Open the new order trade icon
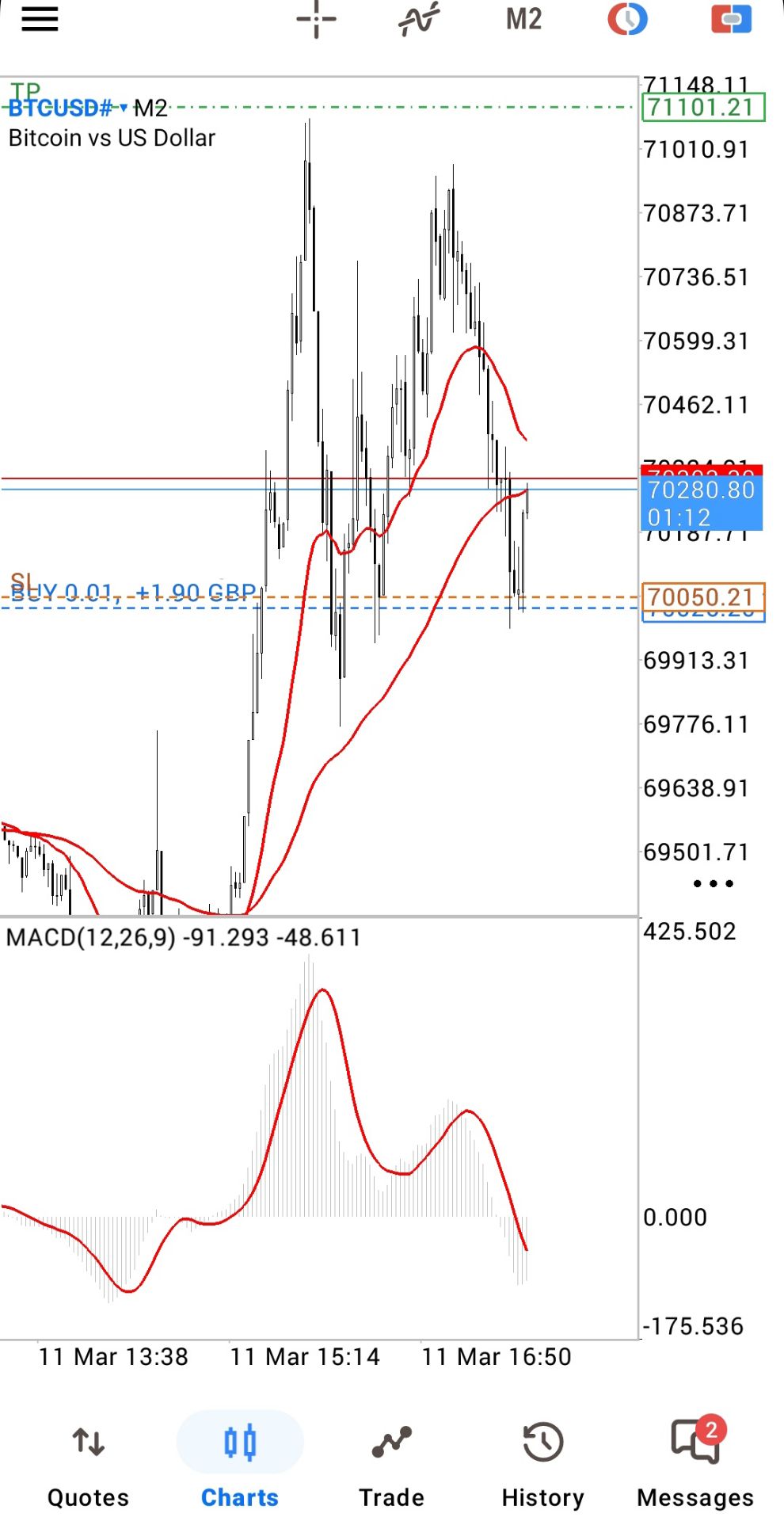 coord(730,20)
